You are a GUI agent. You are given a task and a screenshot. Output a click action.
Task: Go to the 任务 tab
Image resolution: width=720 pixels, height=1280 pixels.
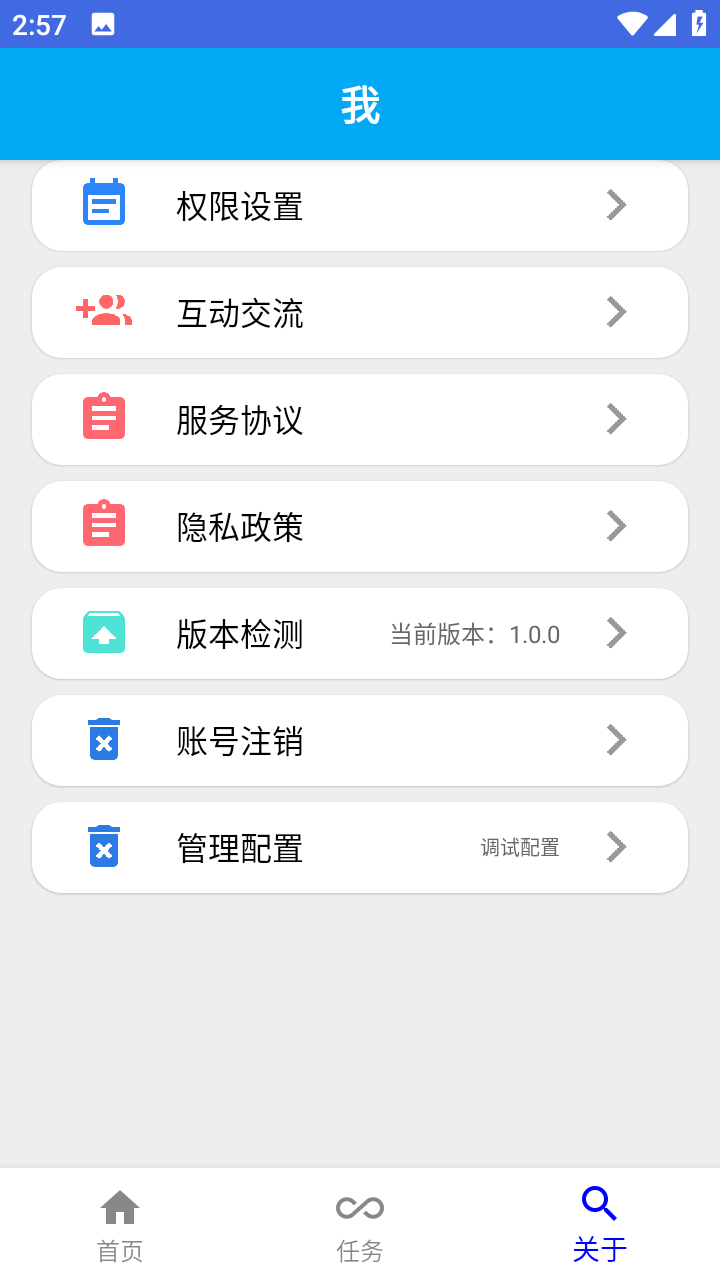point(360,1225)
